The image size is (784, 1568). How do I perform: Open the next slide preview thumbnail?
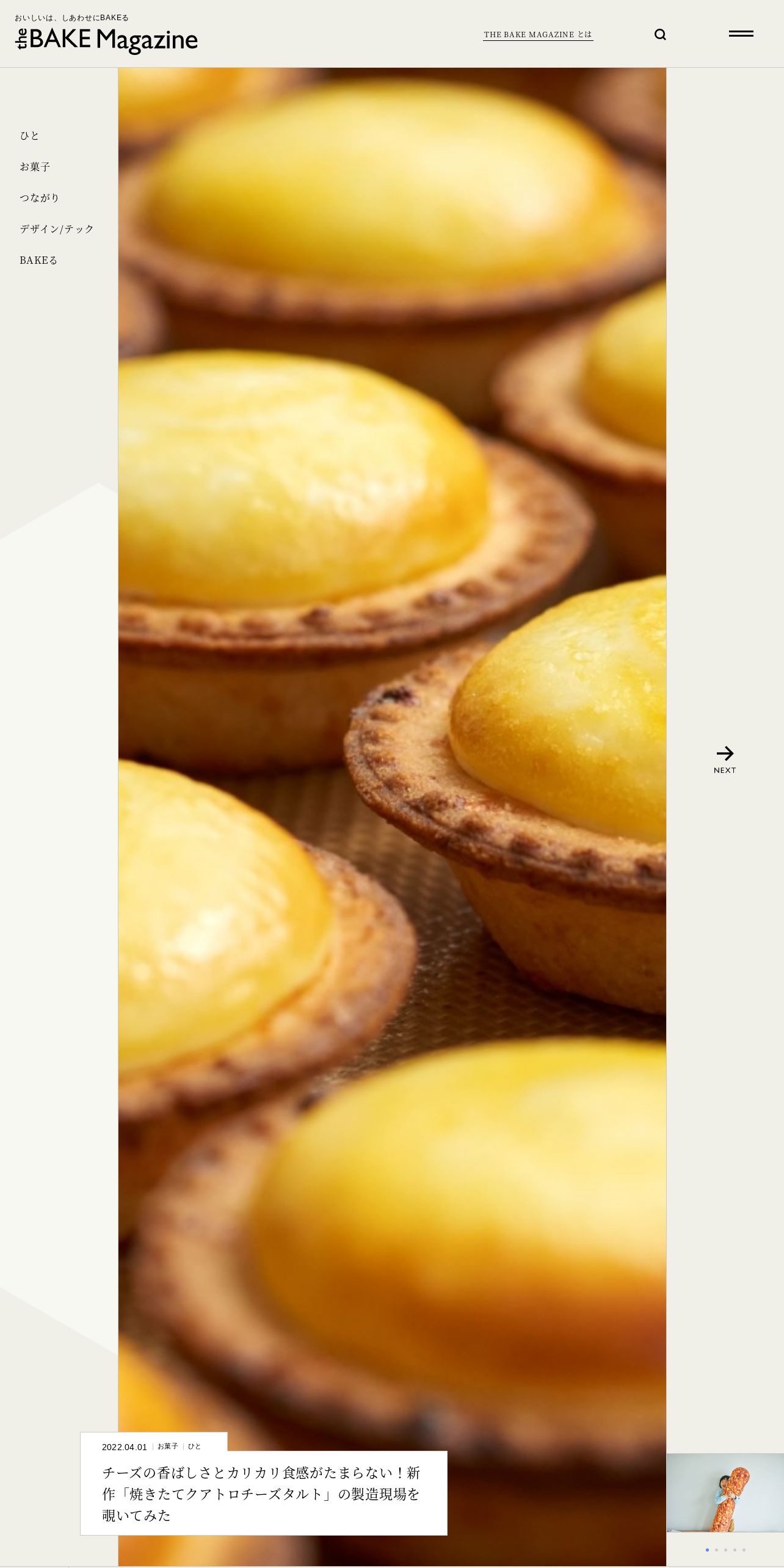(x=725, y=1493)
